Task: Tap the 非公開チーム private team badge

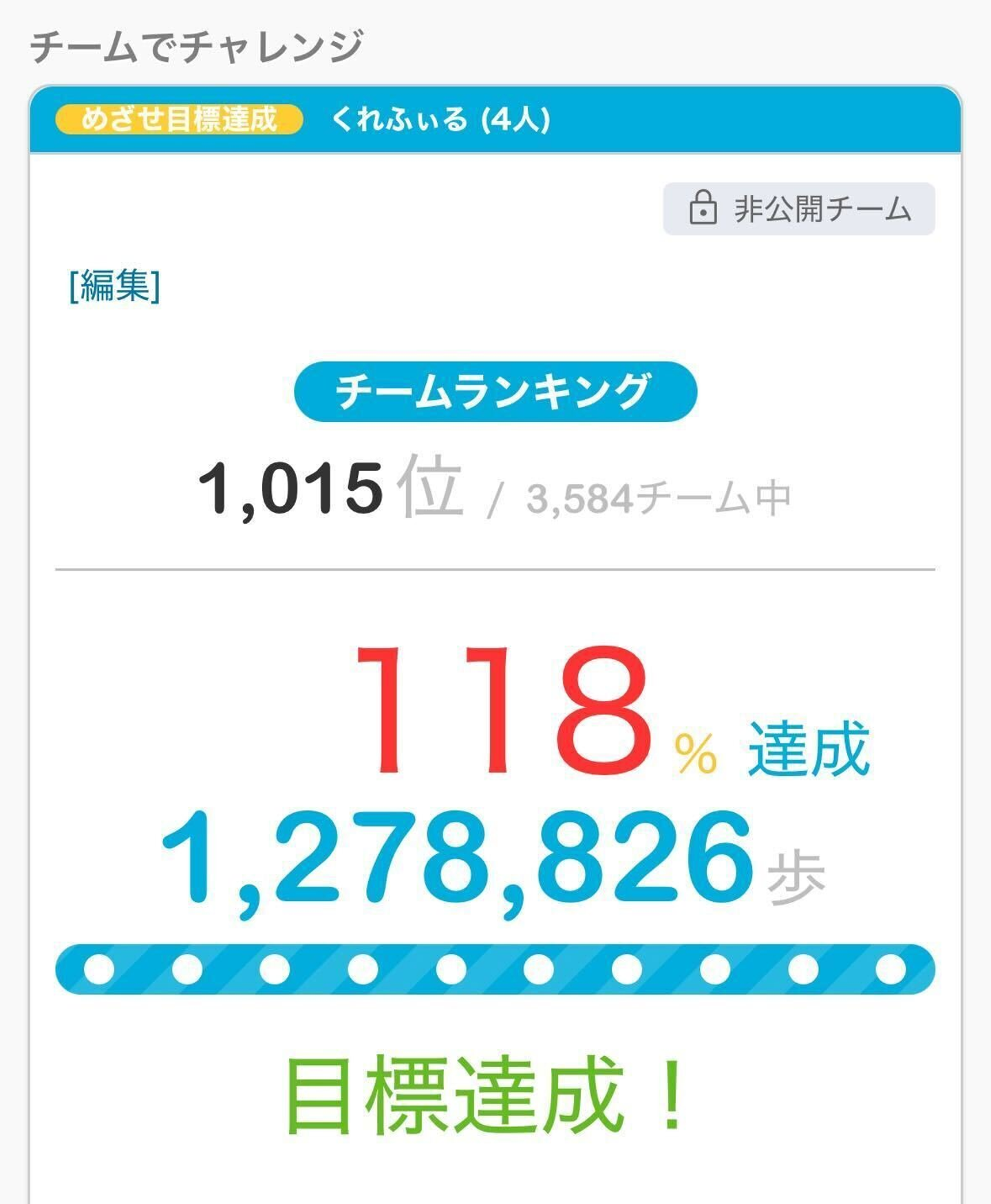Action: point(798,209)
